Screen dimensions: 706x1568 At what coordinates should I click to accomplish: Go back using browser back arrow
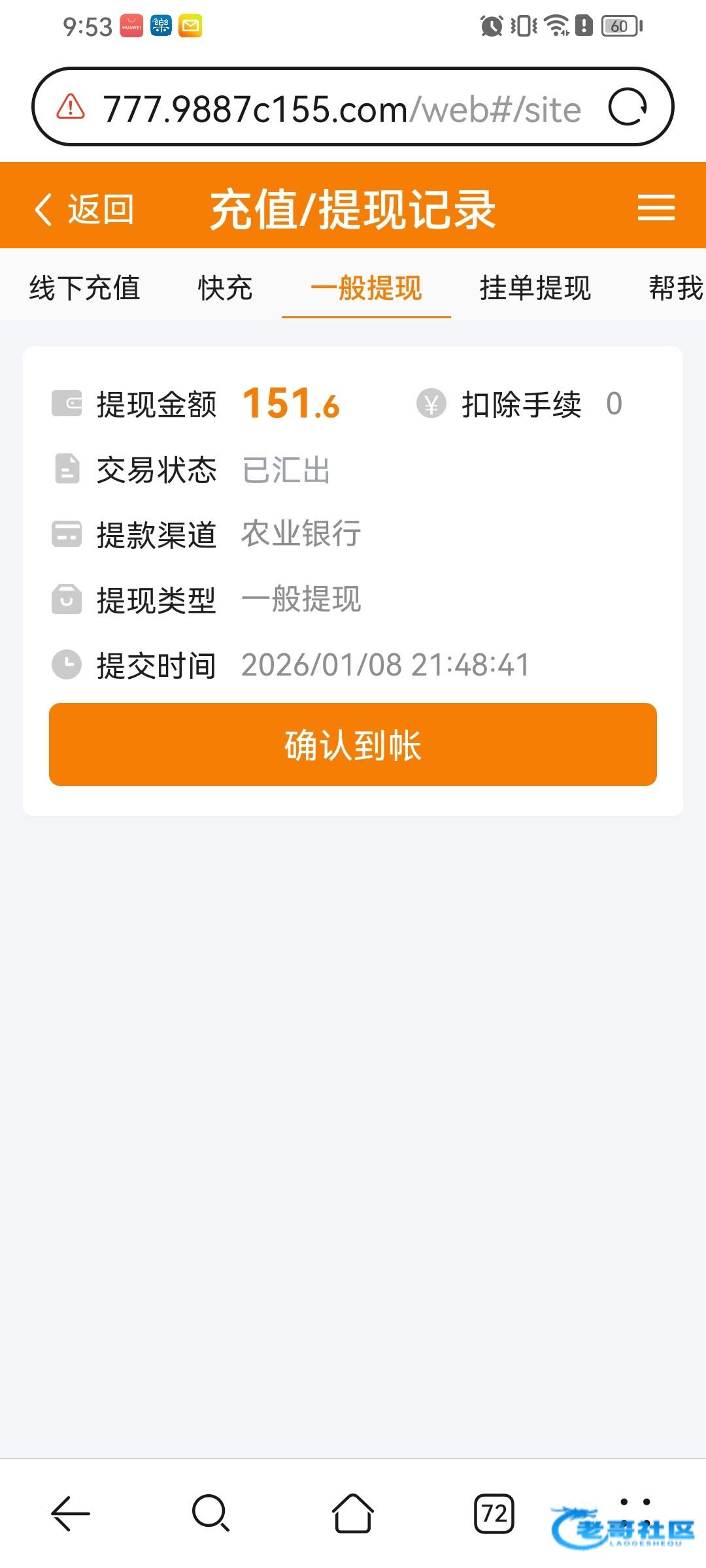pos(71,1512)
